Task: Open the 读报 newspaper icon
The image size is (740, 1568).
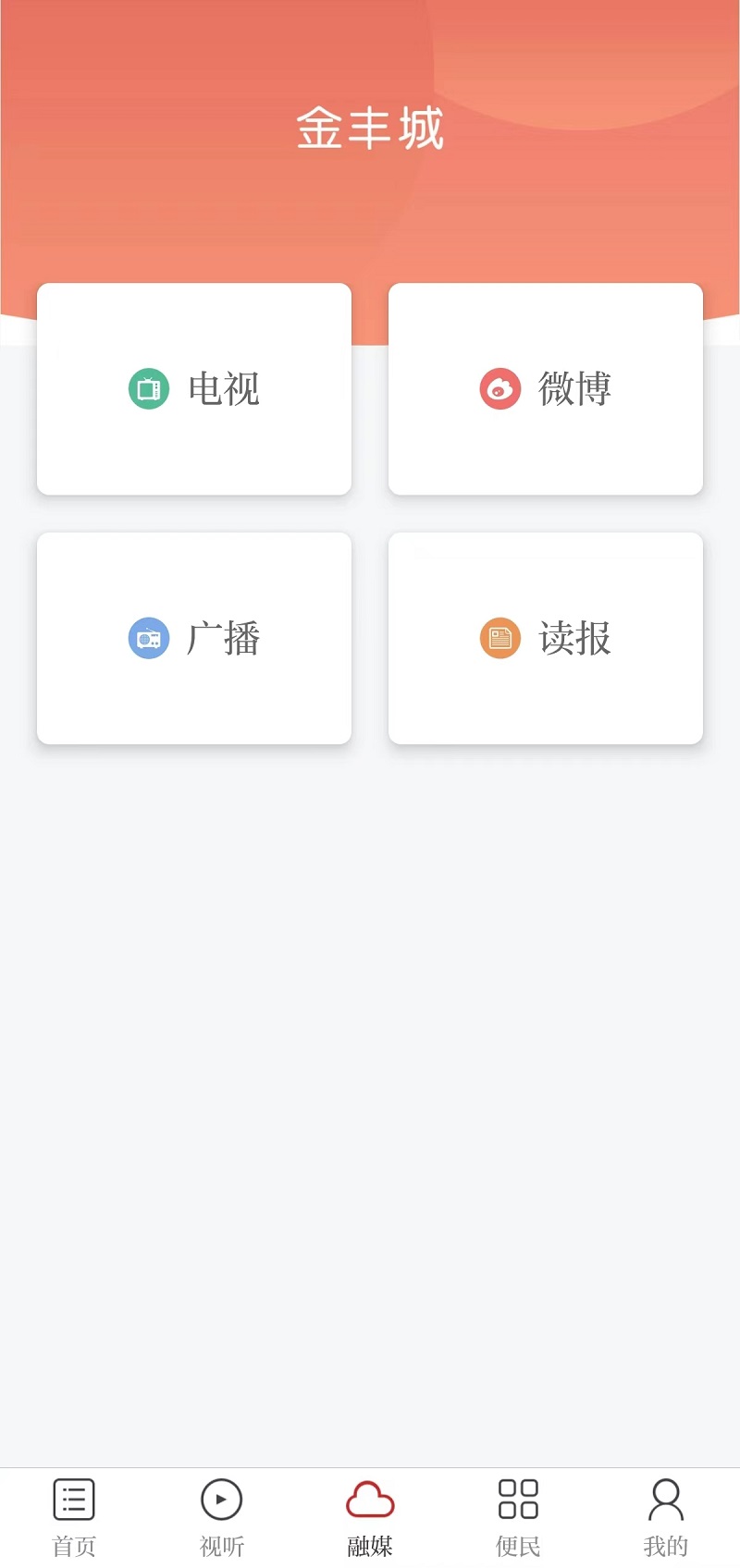Action: tap(499, 638)
